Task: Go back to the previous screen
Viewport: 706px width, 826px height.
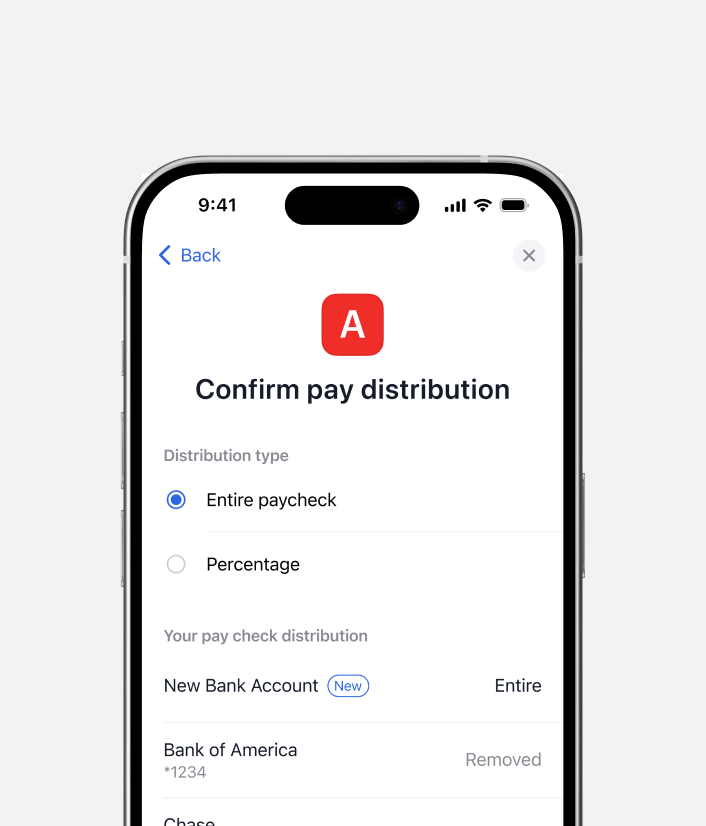Action: coord(190,255)
